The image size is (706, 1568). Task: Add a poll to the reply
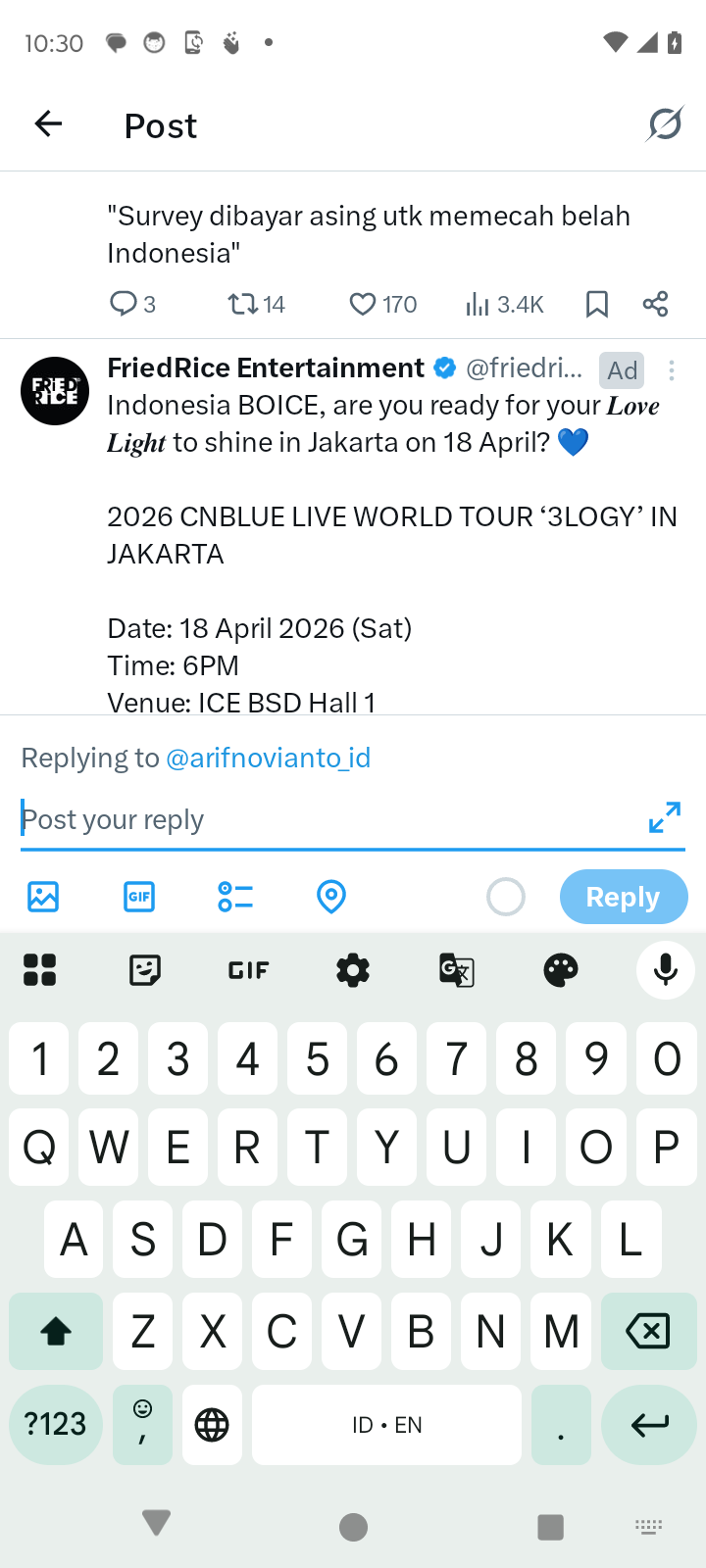pyautogui.click(x=235, y=896)
